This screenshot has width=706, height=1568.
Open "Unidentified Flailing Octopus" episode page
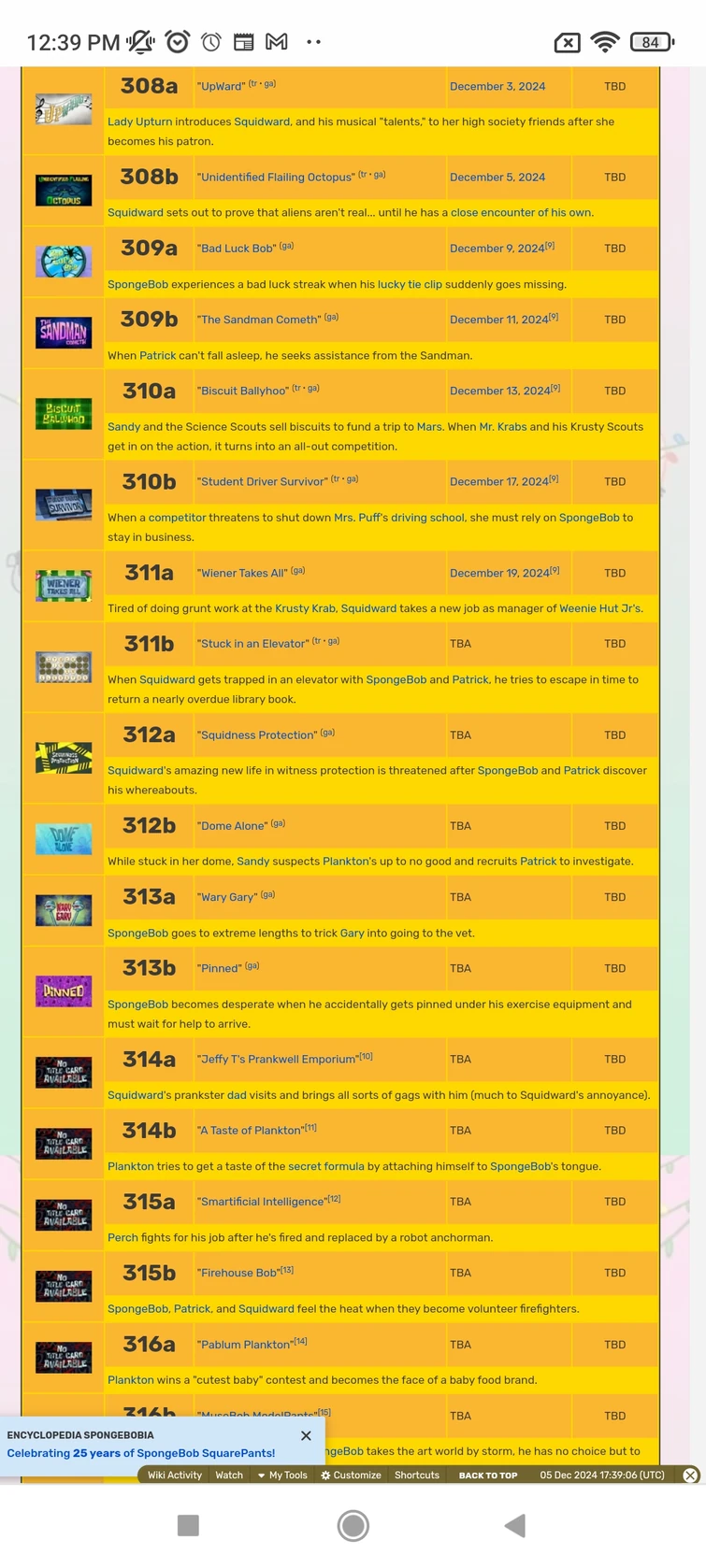click(x=276, y=177)
